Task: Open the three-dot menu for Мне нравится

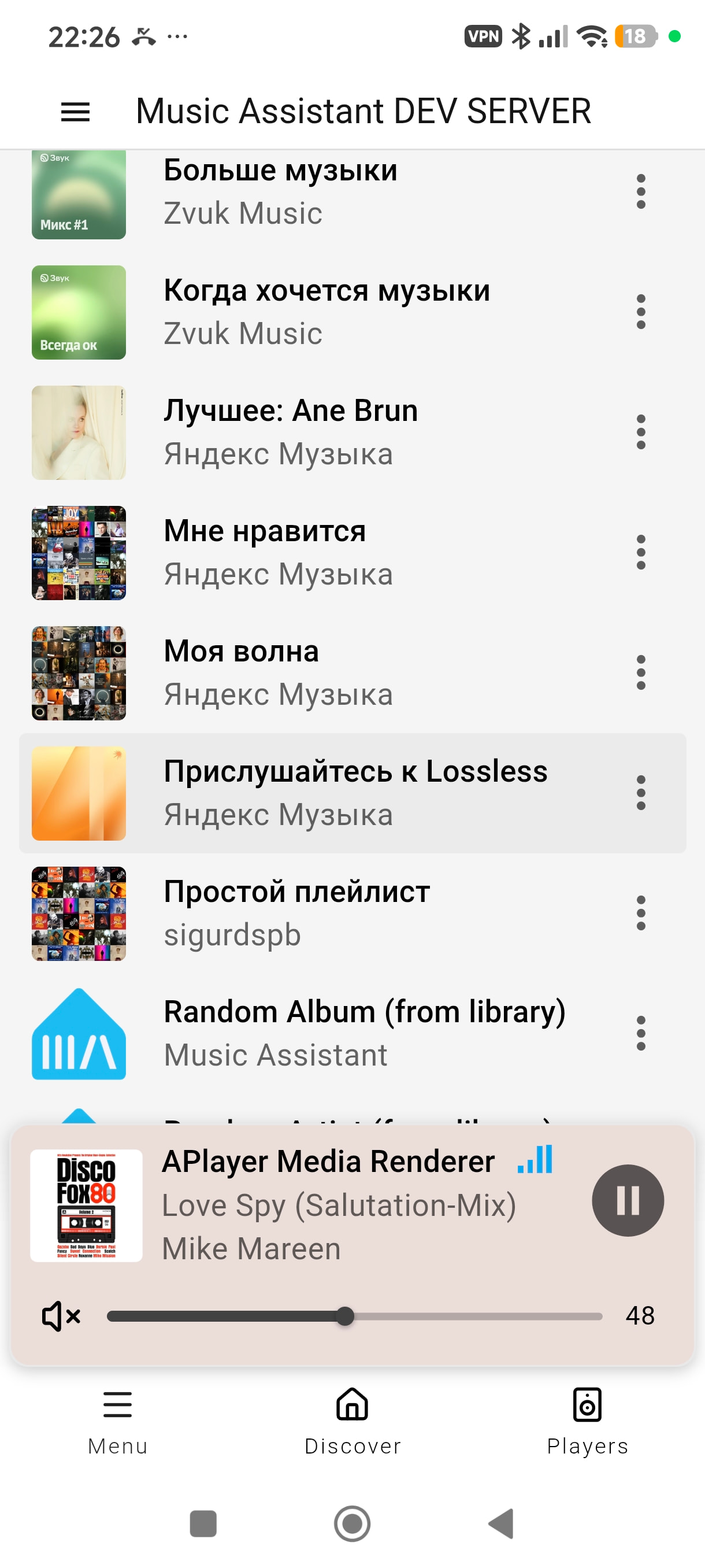Action: coord(640,553)
